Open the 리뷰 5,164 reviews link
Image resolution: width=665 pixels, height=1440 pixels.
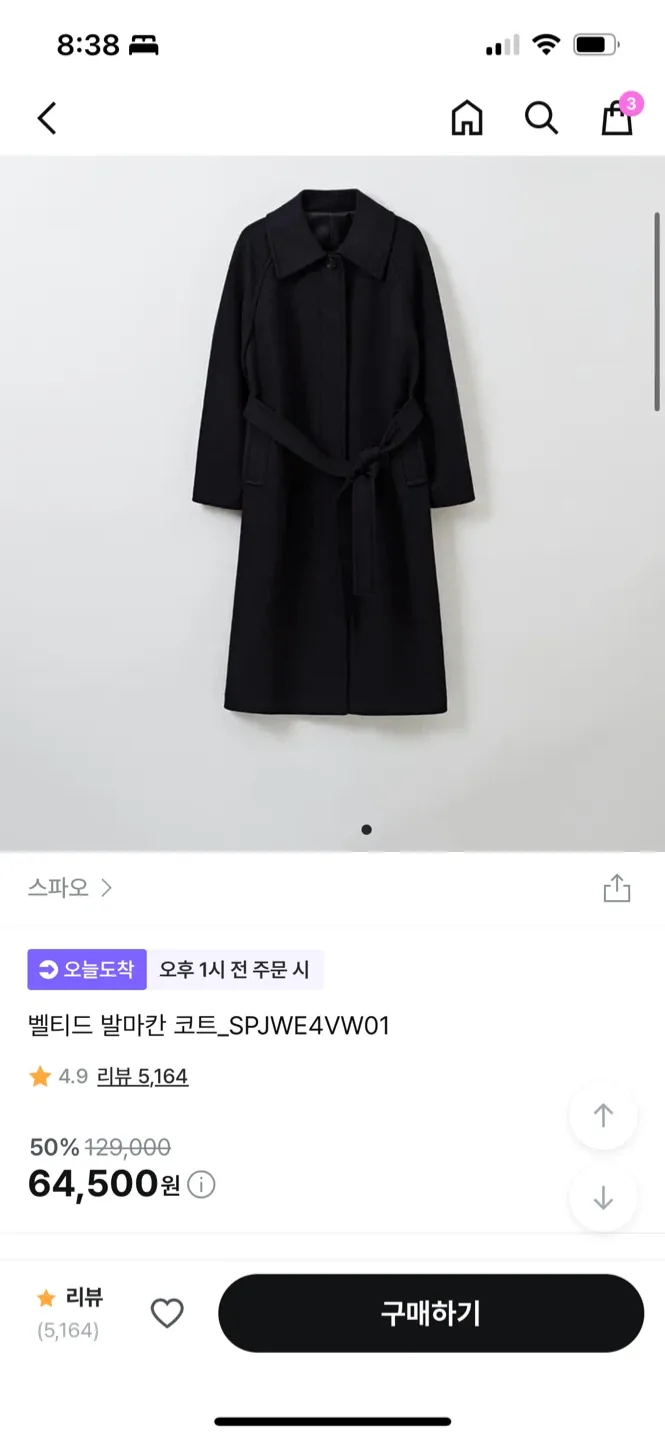coord(142,1076)
